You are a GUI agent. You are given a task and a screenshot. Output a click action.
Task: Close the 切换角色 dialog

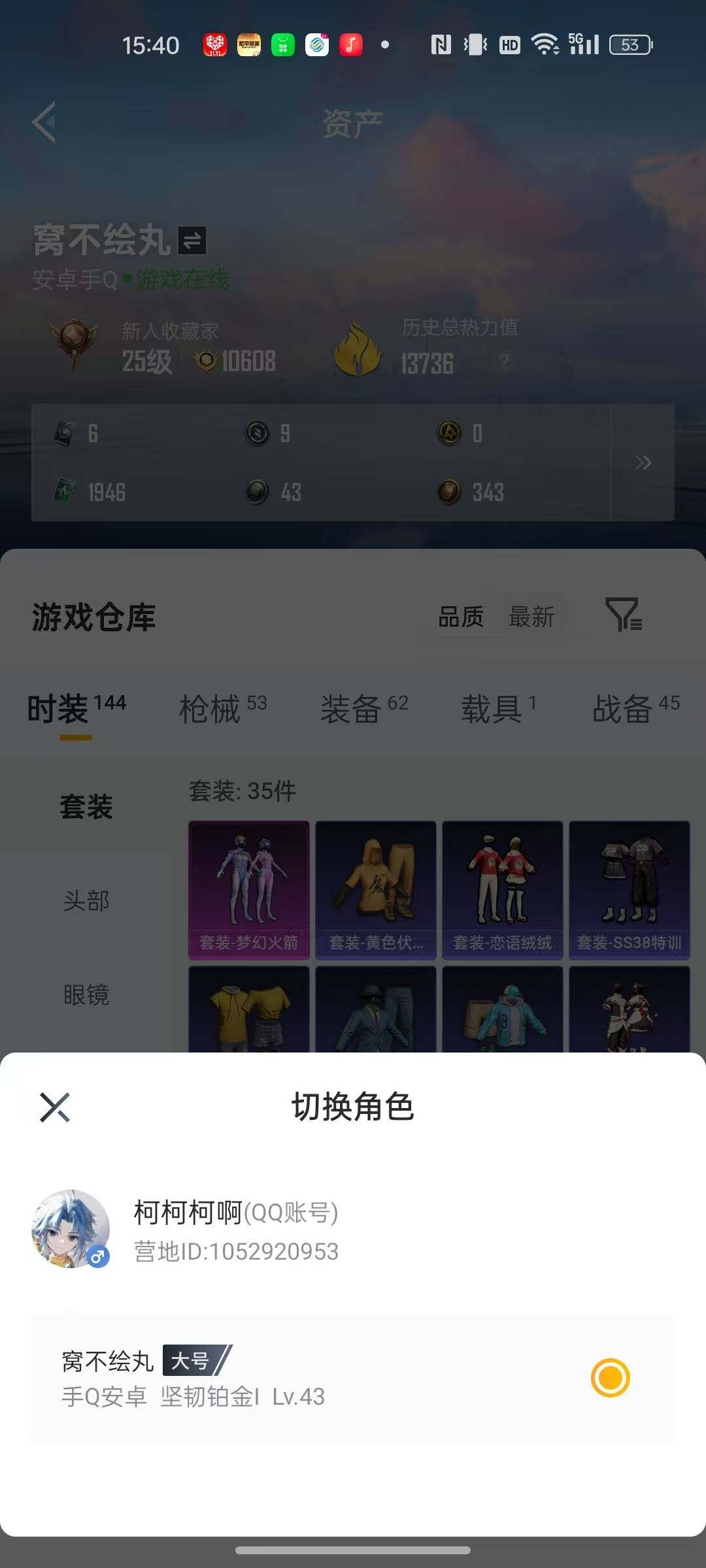[x=55, y=1109]
